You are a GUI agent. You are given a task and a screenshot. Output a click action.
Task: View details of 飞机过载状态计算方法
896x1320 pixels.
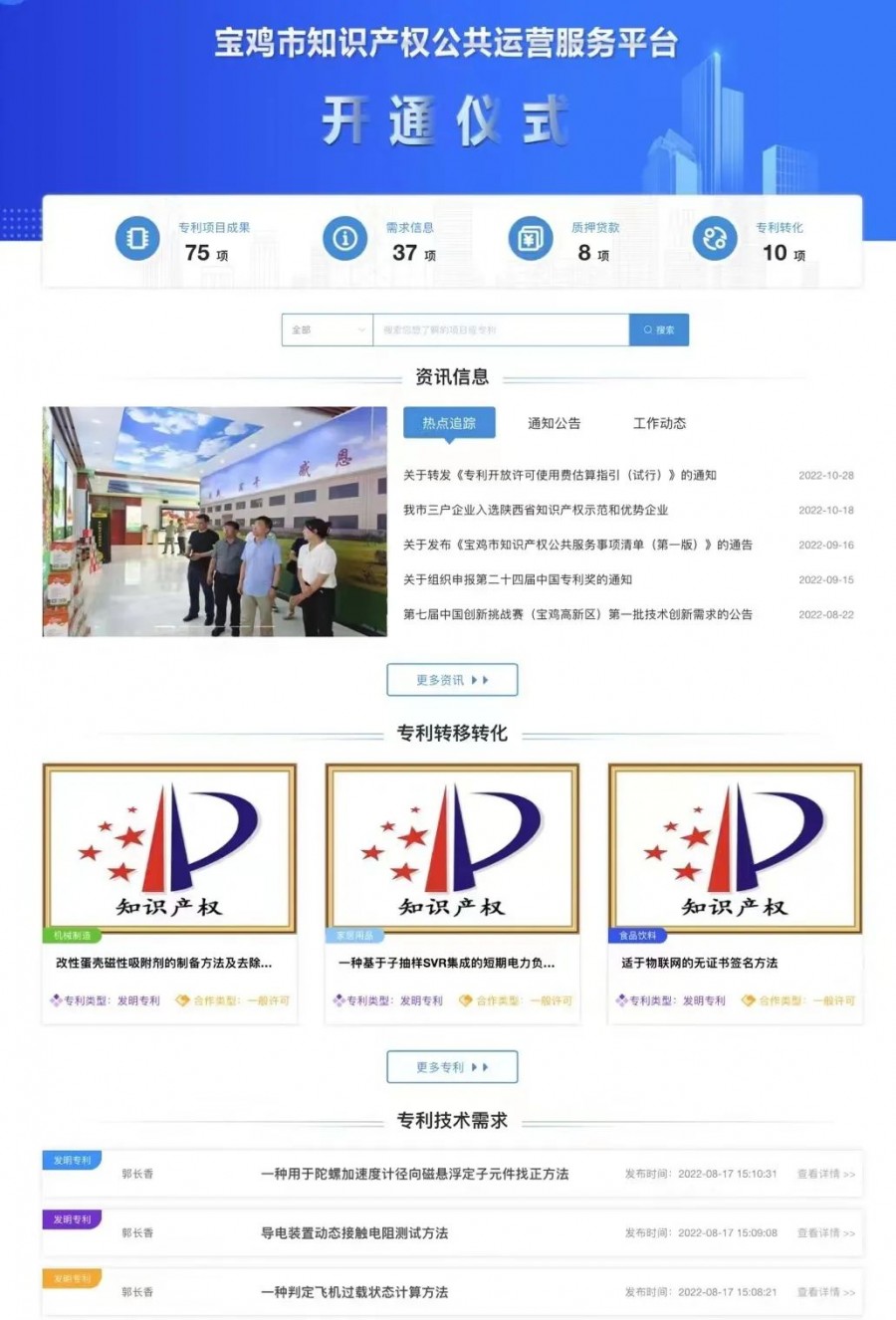click(x=825, y=1292)
